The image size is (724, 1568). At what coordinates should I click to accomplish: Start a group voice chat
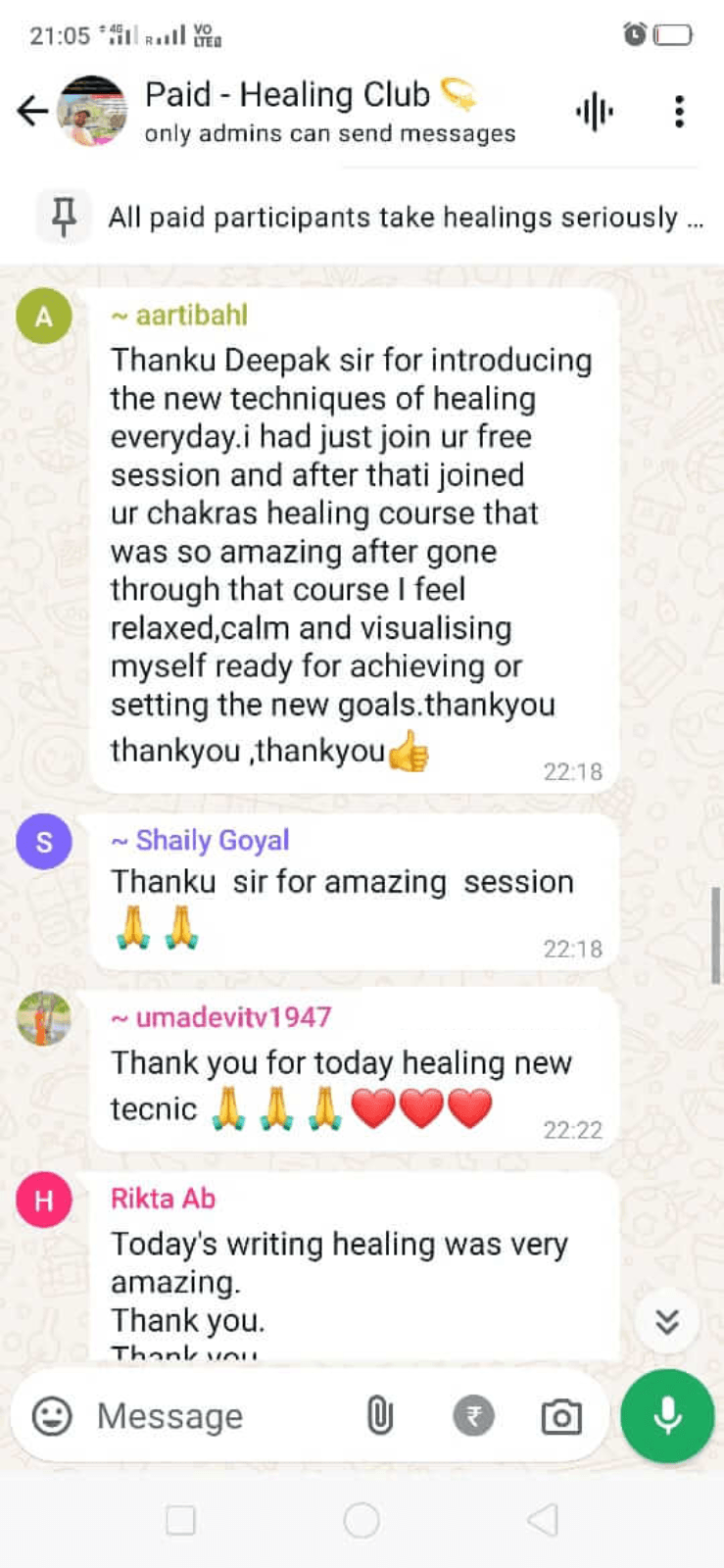click(594, 112)
